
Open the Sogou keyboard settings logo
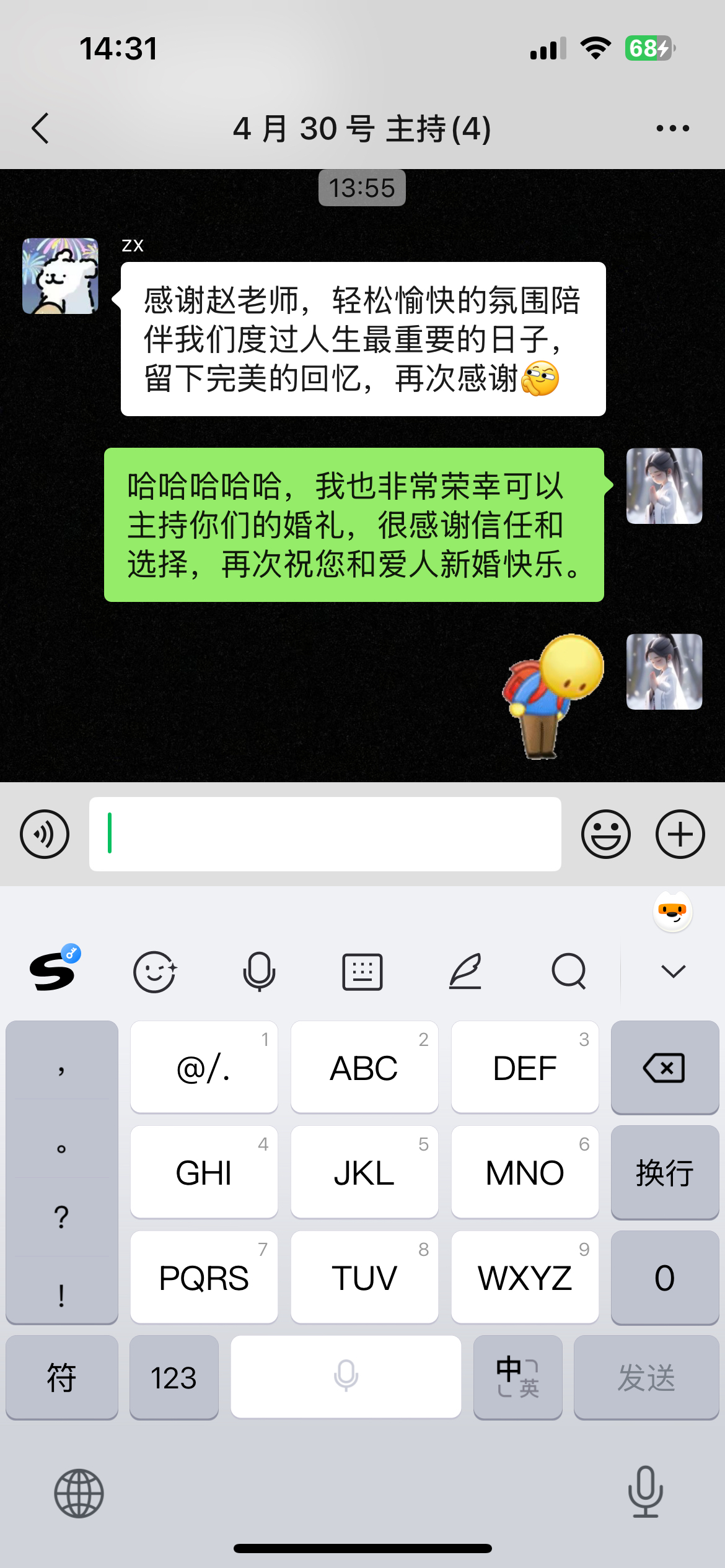(x=55, y=970)
